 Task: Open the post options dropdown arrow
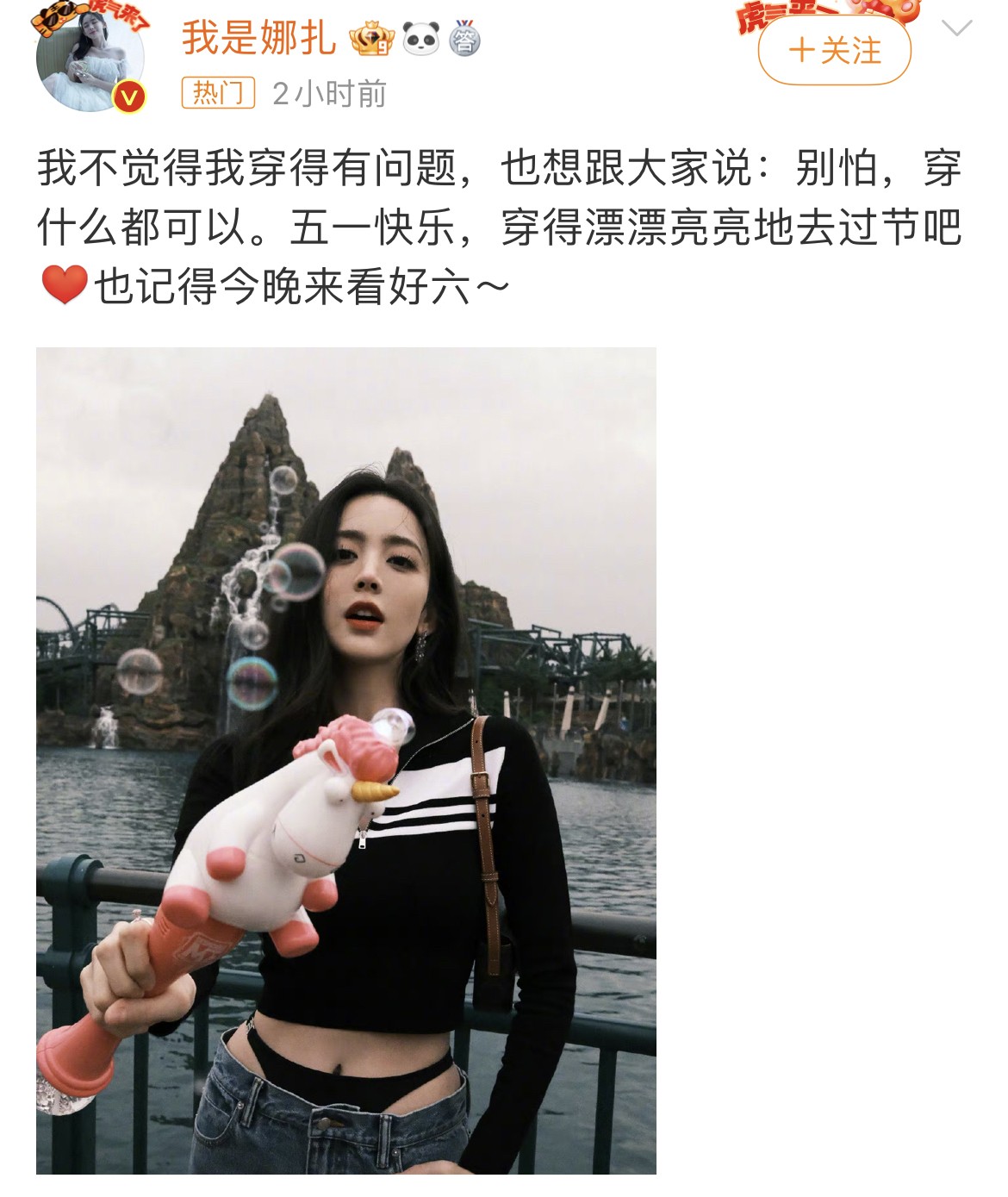(957, 28)
